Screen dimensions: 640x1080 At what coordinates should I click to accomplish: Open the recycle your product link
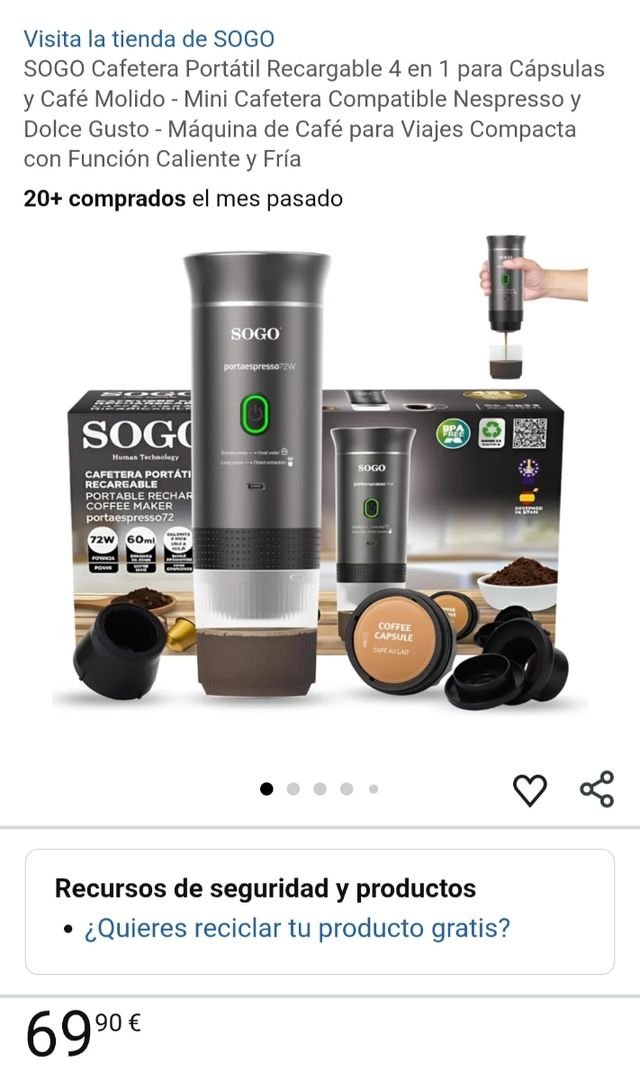pos(297,928)
